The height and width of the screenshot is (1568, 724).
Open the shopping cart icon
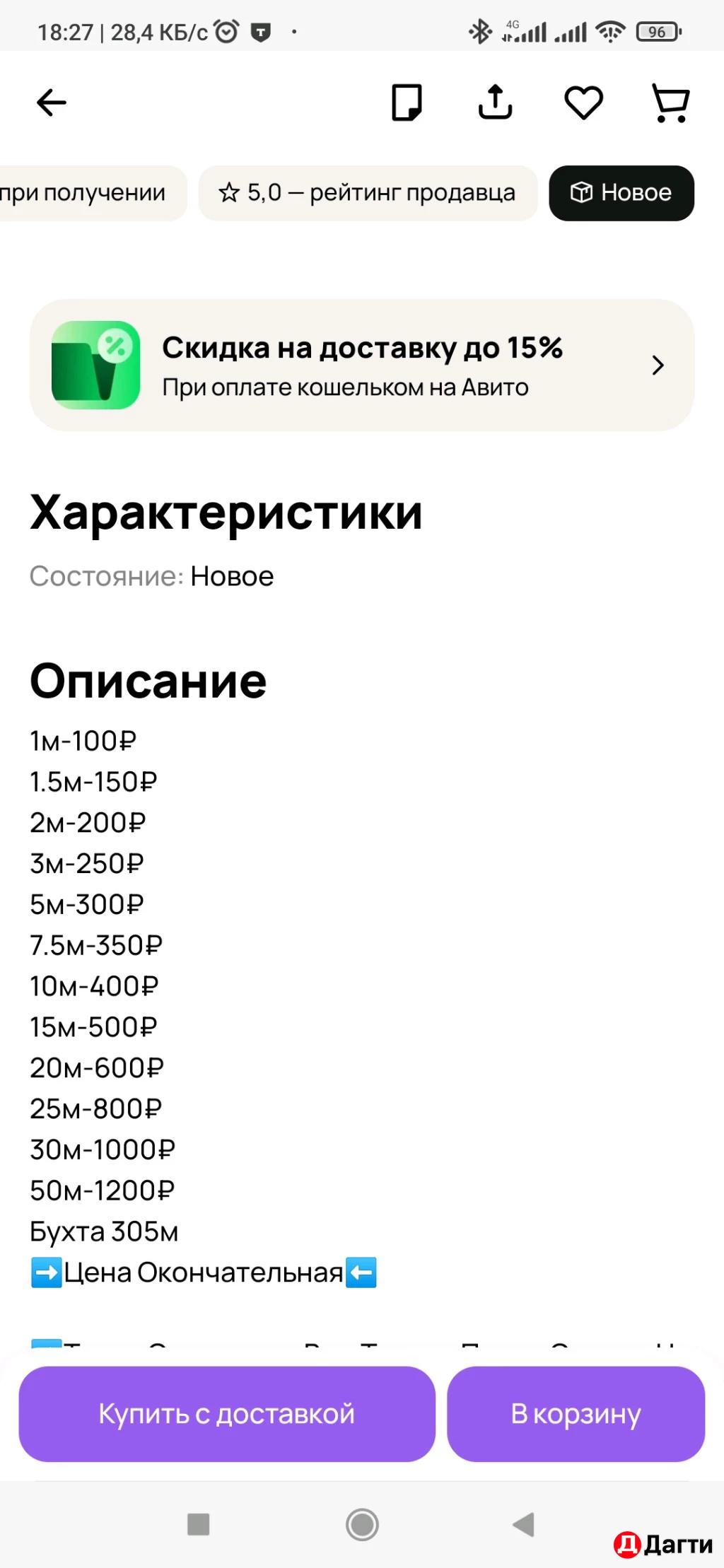pyautogui.click(x=668, y=103)
